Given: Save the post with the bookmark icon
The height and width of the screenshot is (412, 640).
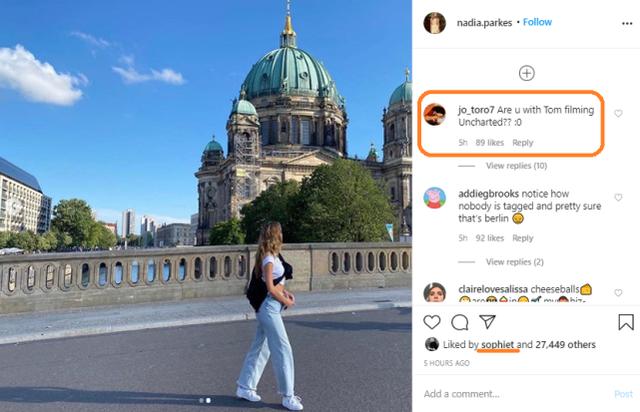Looking at the screenshot, I should 625,322.
